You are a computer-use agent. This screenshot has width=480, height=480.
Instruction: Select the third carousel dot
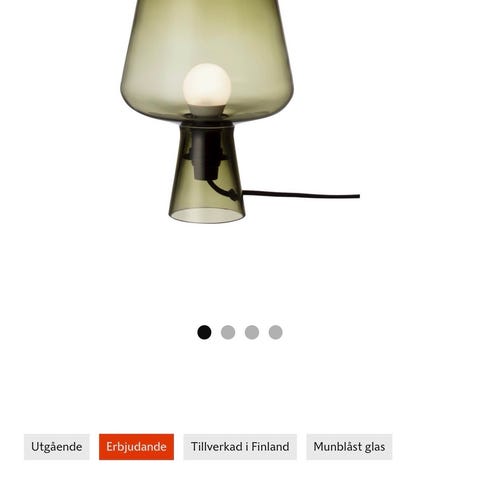click(252, 332)
